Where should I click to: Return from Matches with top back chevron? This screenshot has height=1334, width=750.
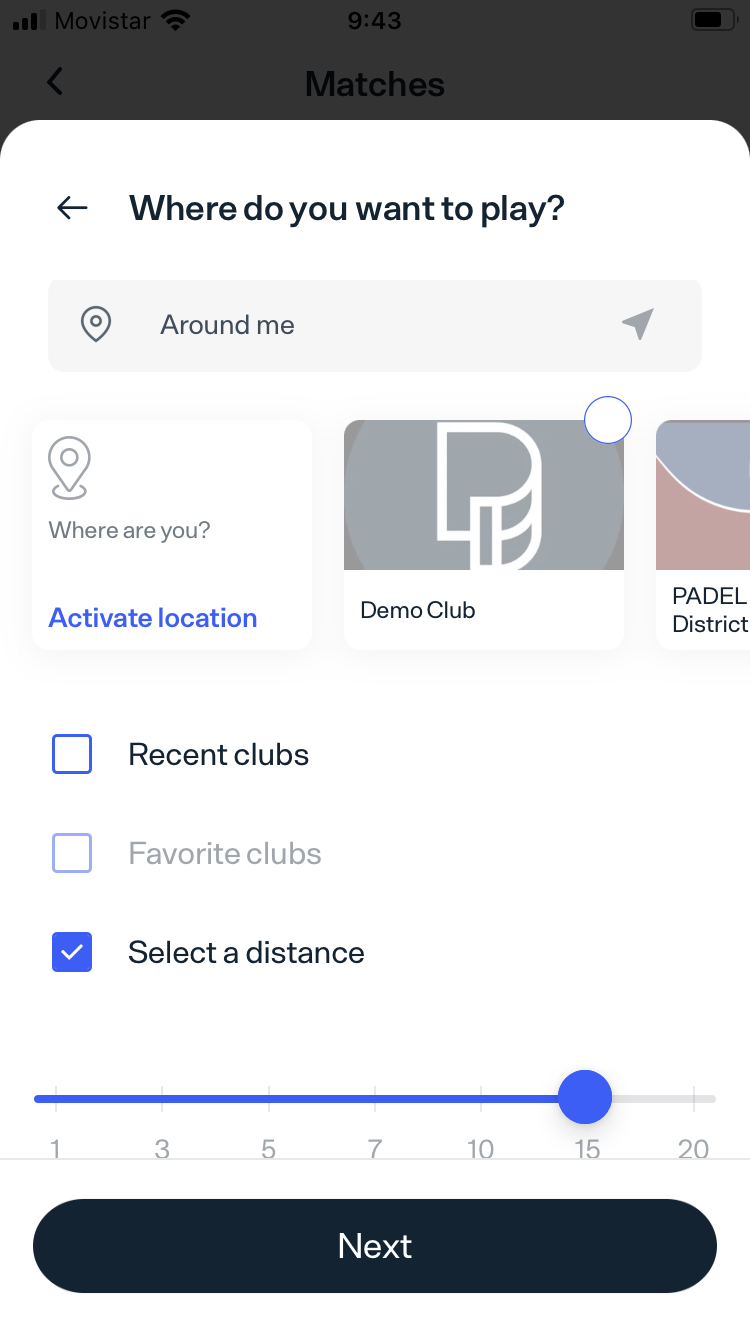click(55, 82)
